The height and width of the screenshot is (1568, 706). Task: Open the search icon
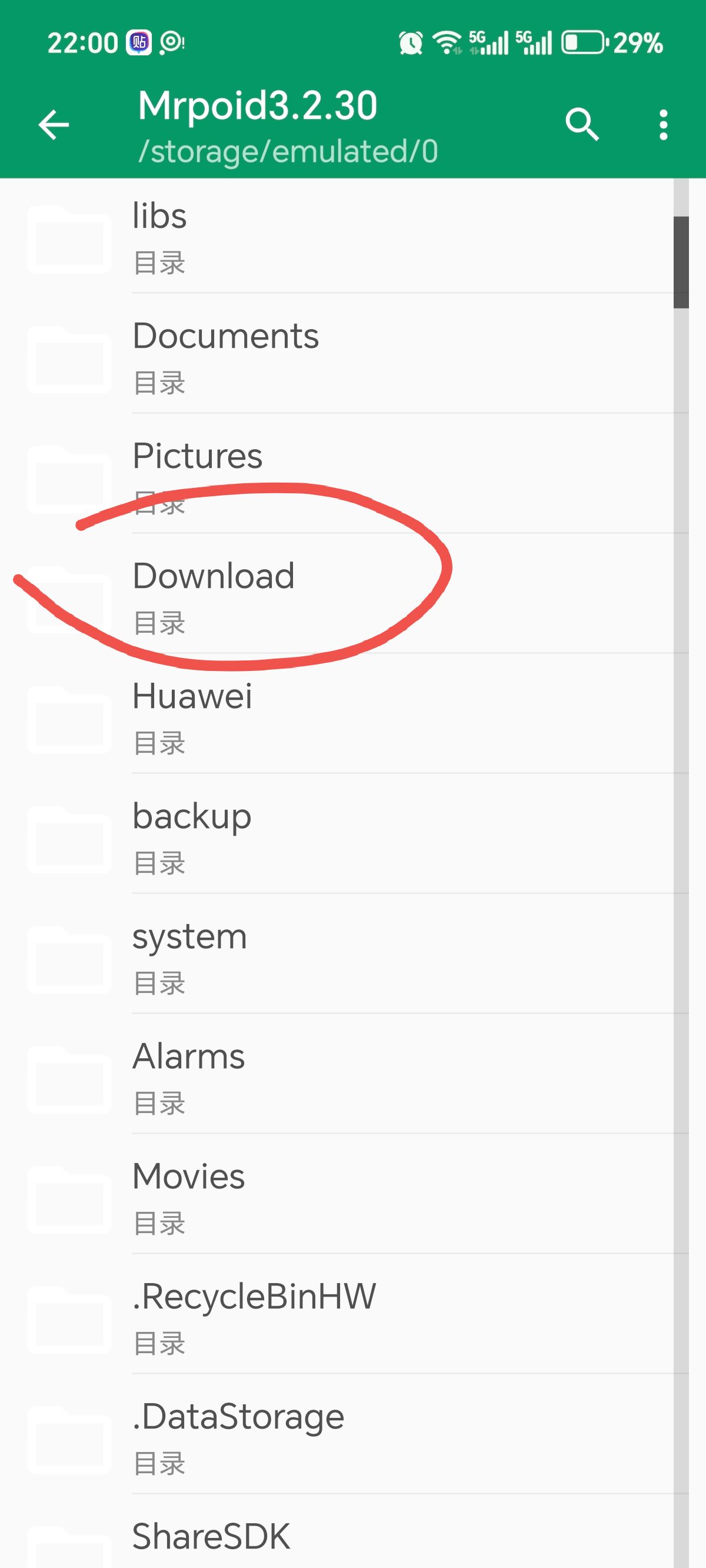coord(582,125)
